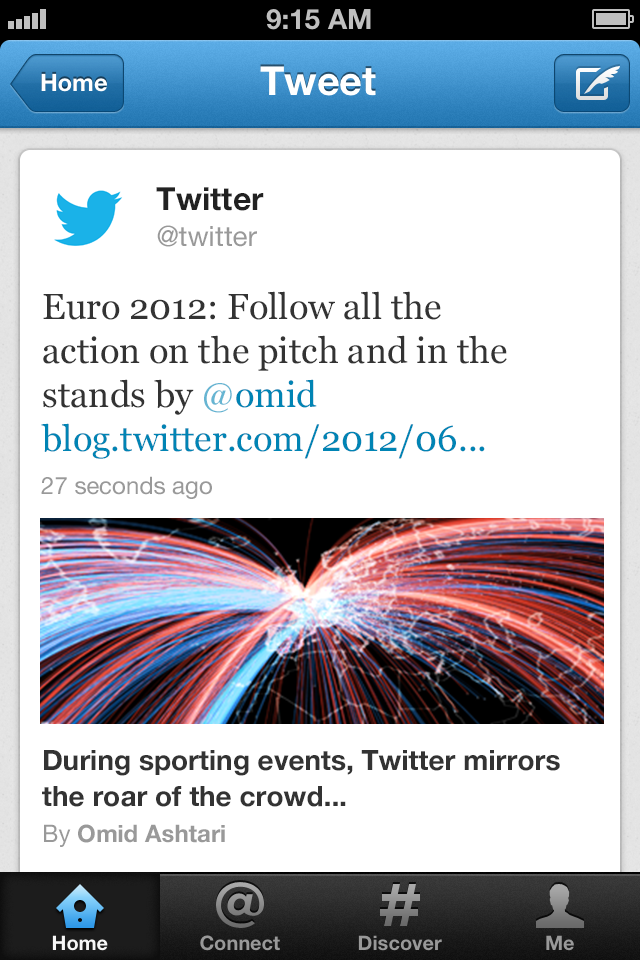
Task: Go back to Home timeline
Action: click(70, 83)
